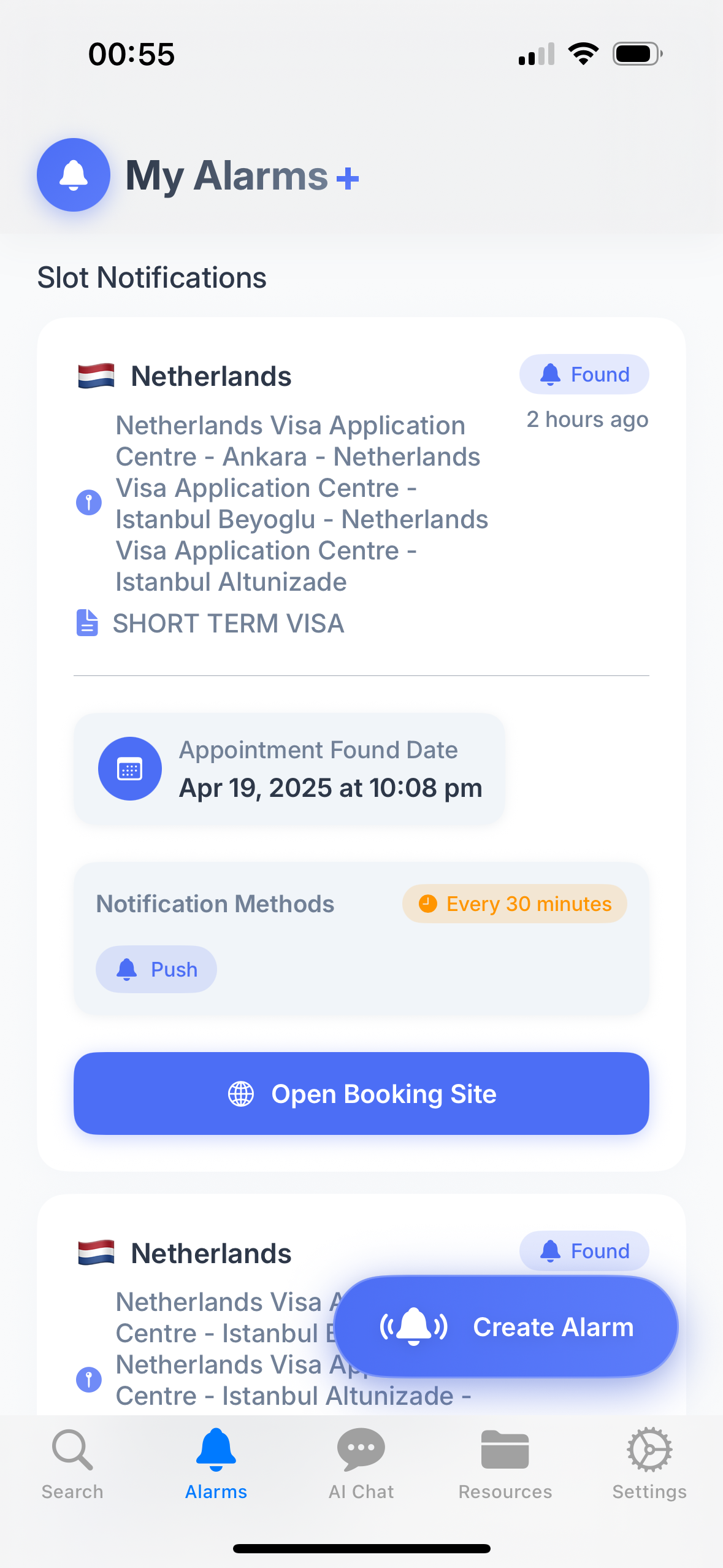This screenshot has width=723, height=1568.
Task: Open Booking Site for the Netherlands alarm
Action: coord(361,1093)
